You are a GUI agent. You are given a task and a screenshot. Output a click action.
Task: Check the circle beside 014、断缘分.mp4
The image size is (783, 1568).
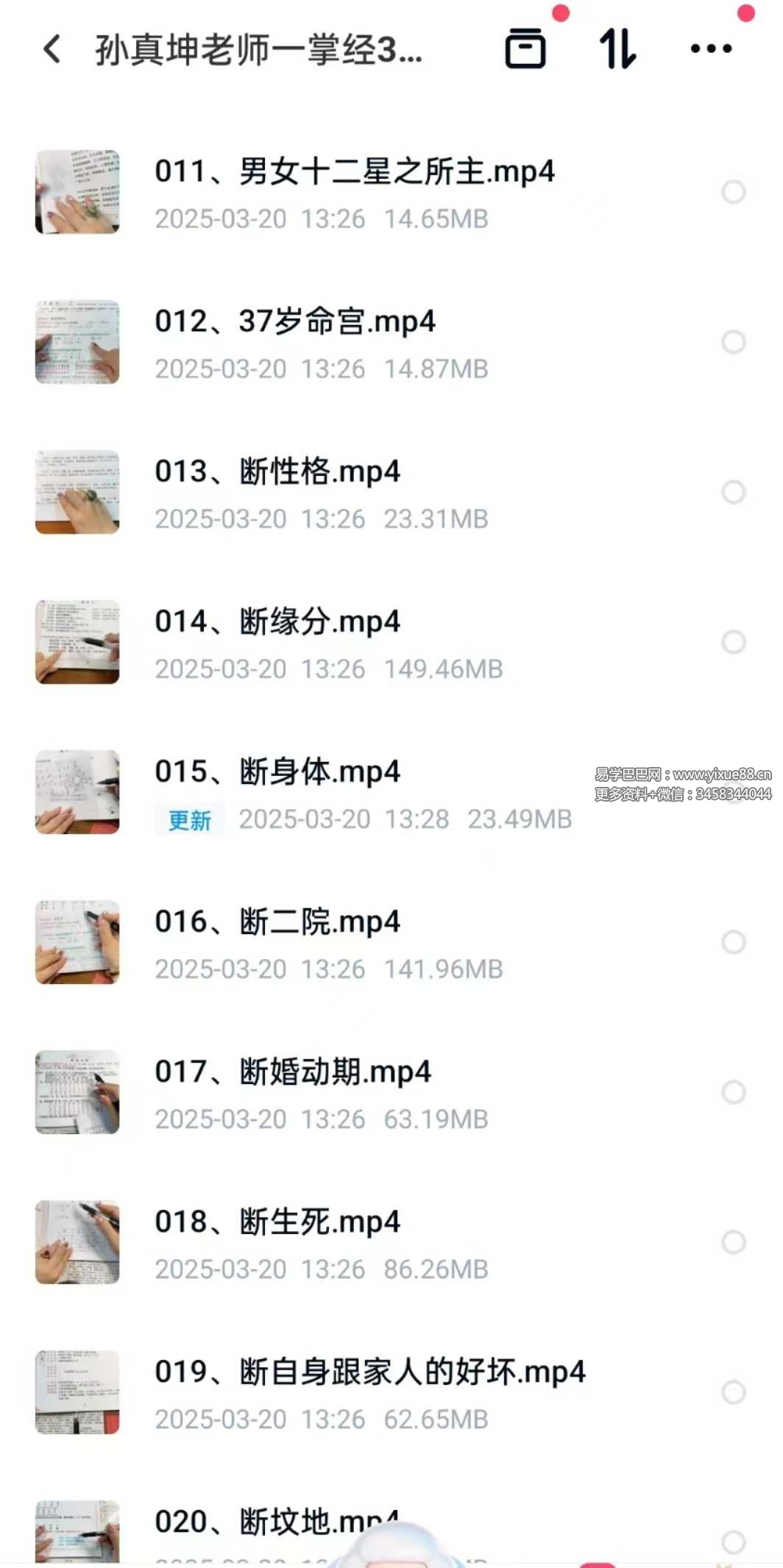point(733,642)
